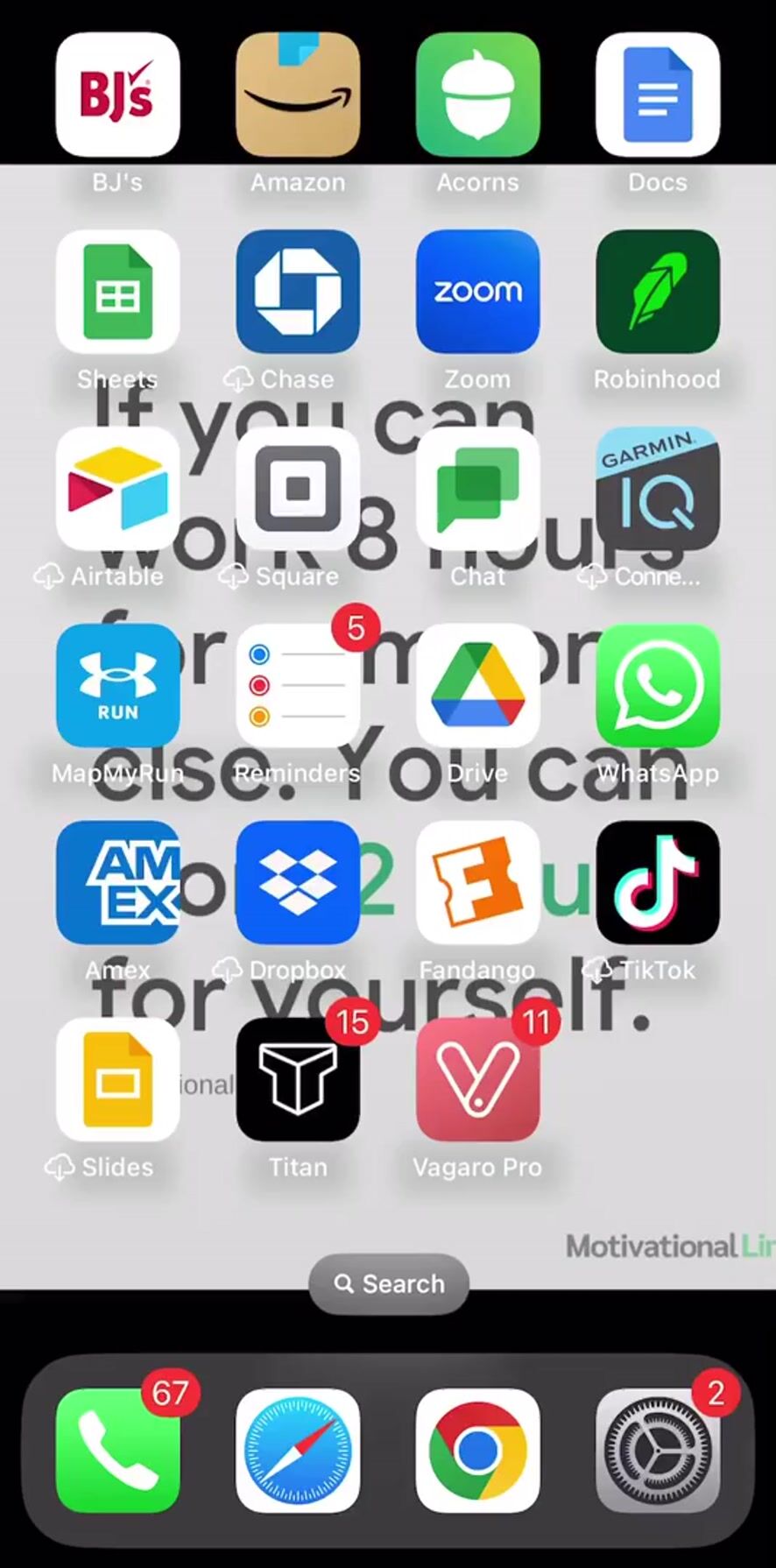Screen dimensions: 776x1568
Task: Open the Dropbox app
Action: coord(298,883)
